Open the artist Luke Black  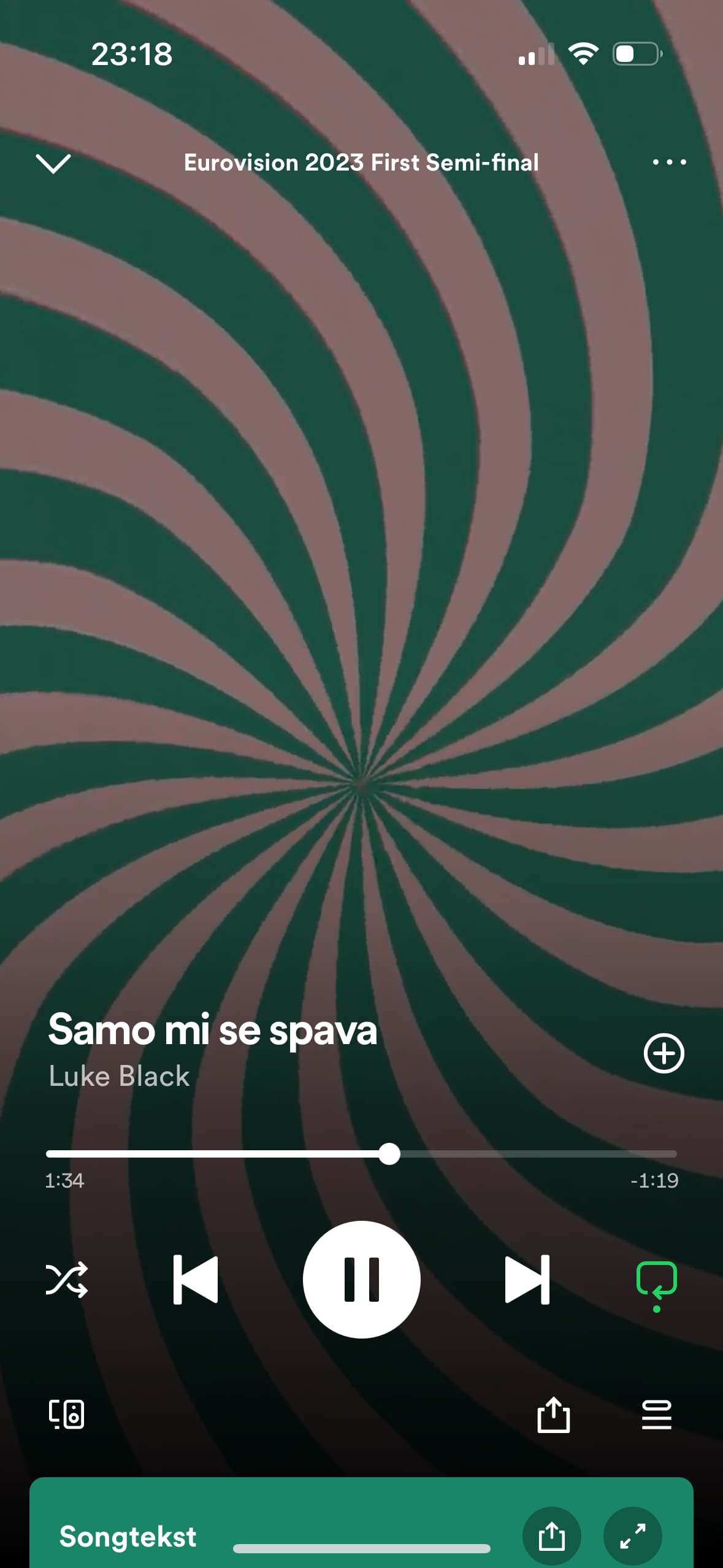pos(119,1076)
